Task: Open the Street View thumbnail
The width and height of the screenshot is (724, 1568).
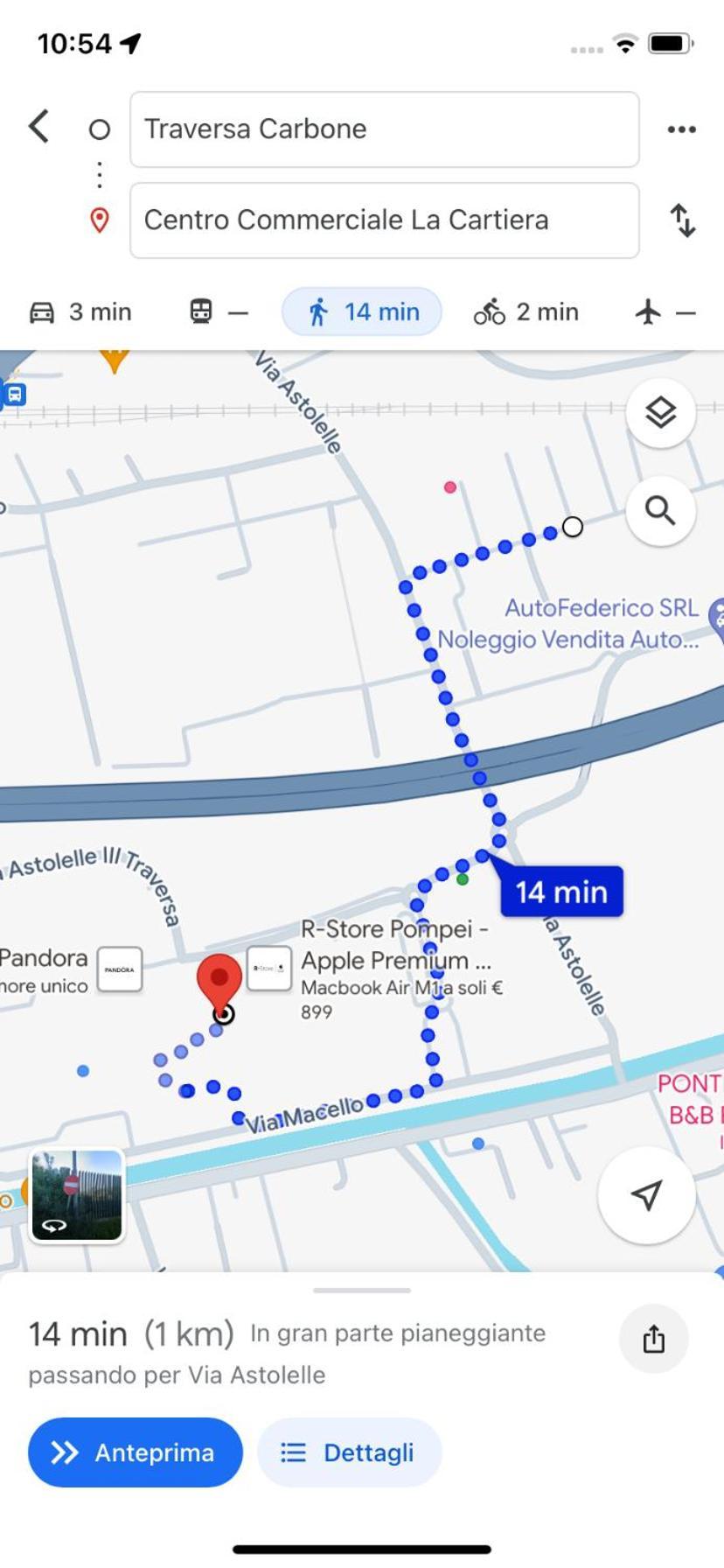Action: 77,1195
